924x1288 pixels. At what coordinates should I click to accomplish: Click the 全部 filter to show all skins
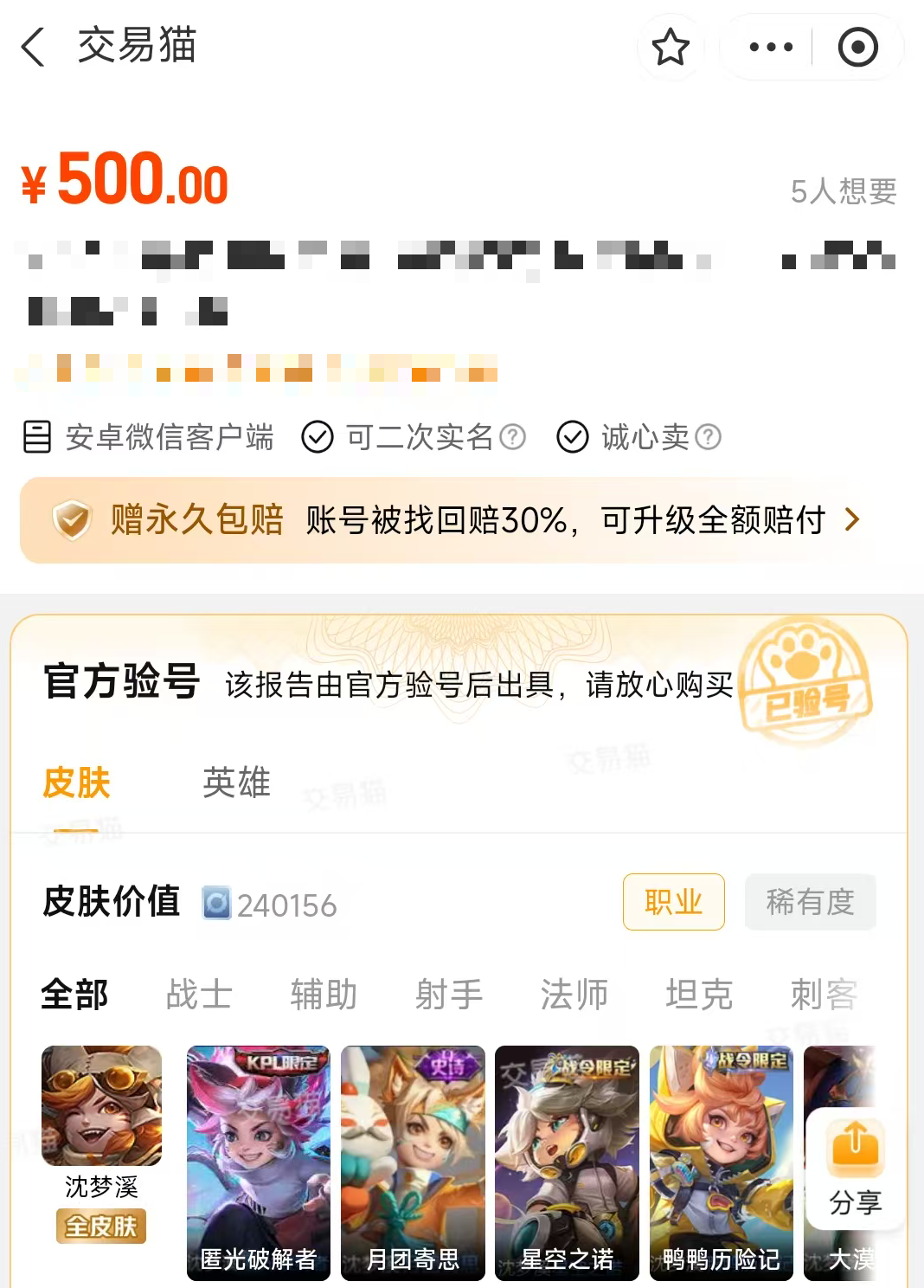(x=74, y=995)
